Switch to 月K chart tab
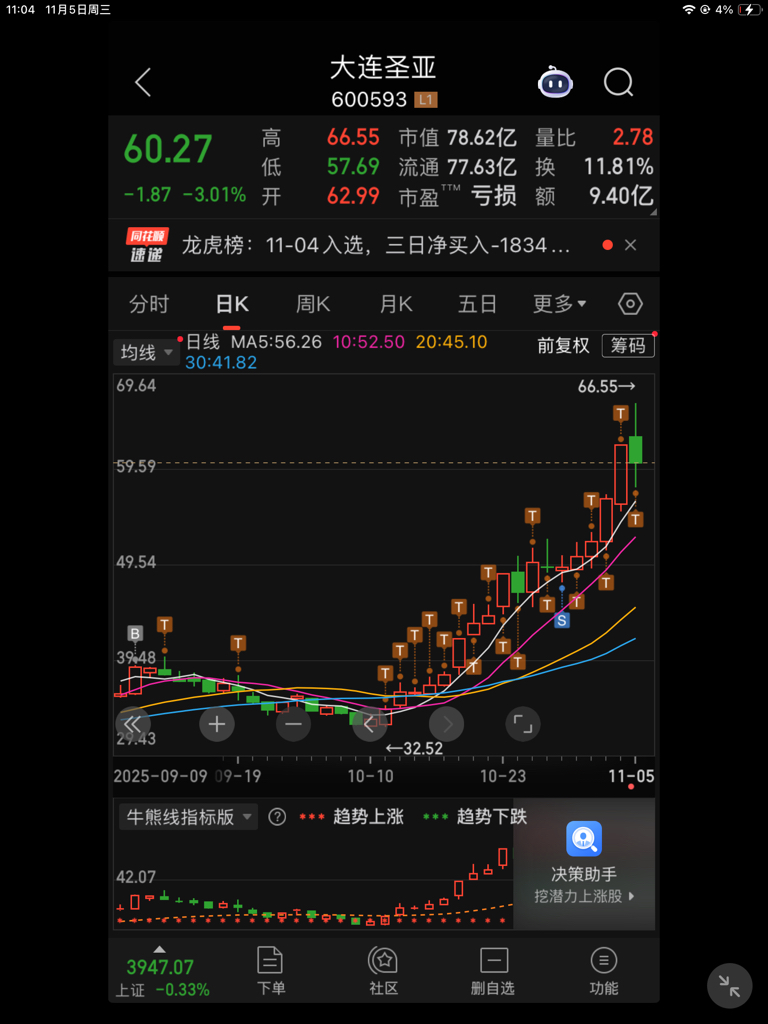Screen dimensions: 768x1024 pyautogui.click(x=396, y=304)
